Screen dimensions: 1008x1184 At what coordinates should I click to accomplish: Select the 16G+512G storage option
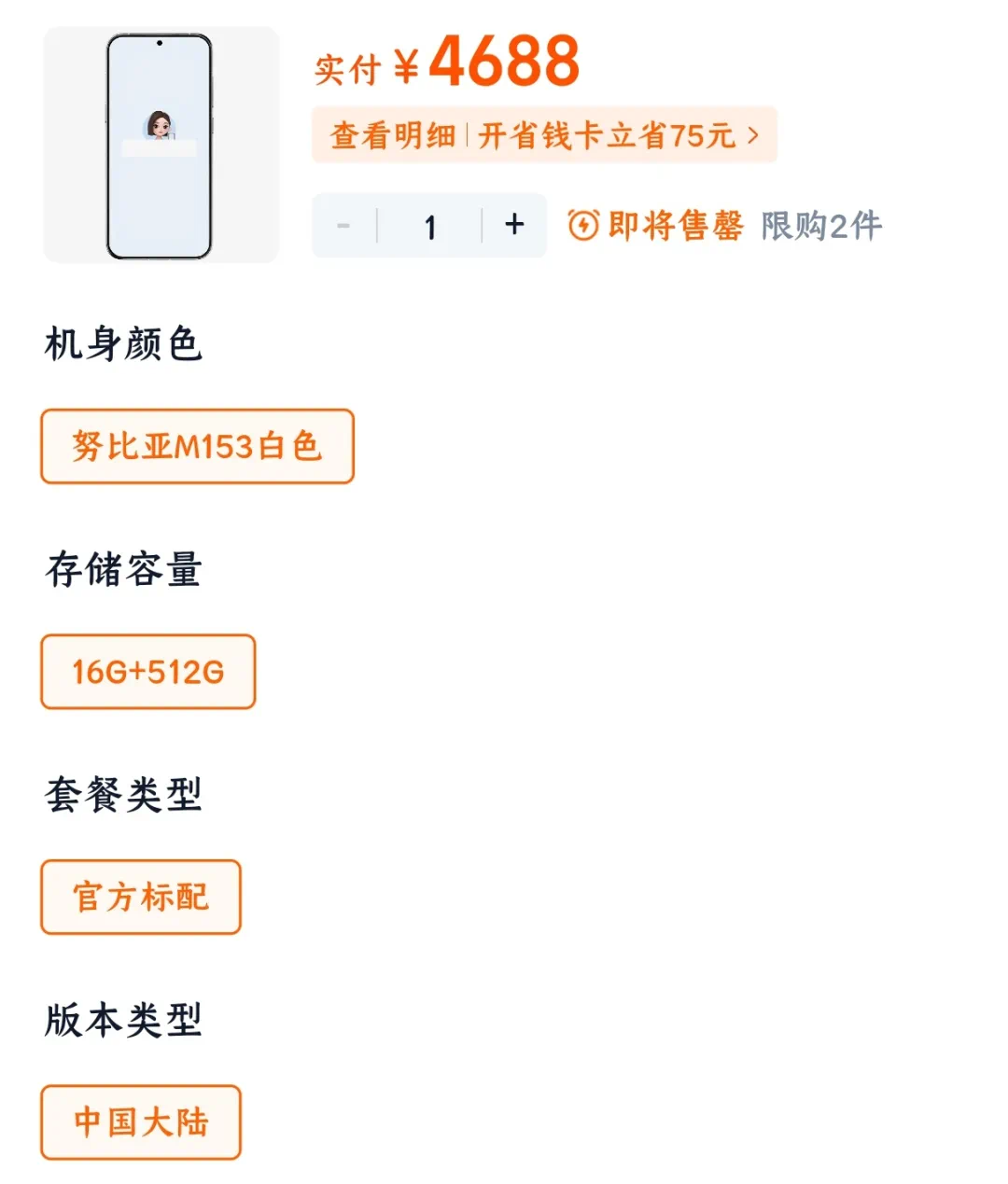click(x=147, y=672)
